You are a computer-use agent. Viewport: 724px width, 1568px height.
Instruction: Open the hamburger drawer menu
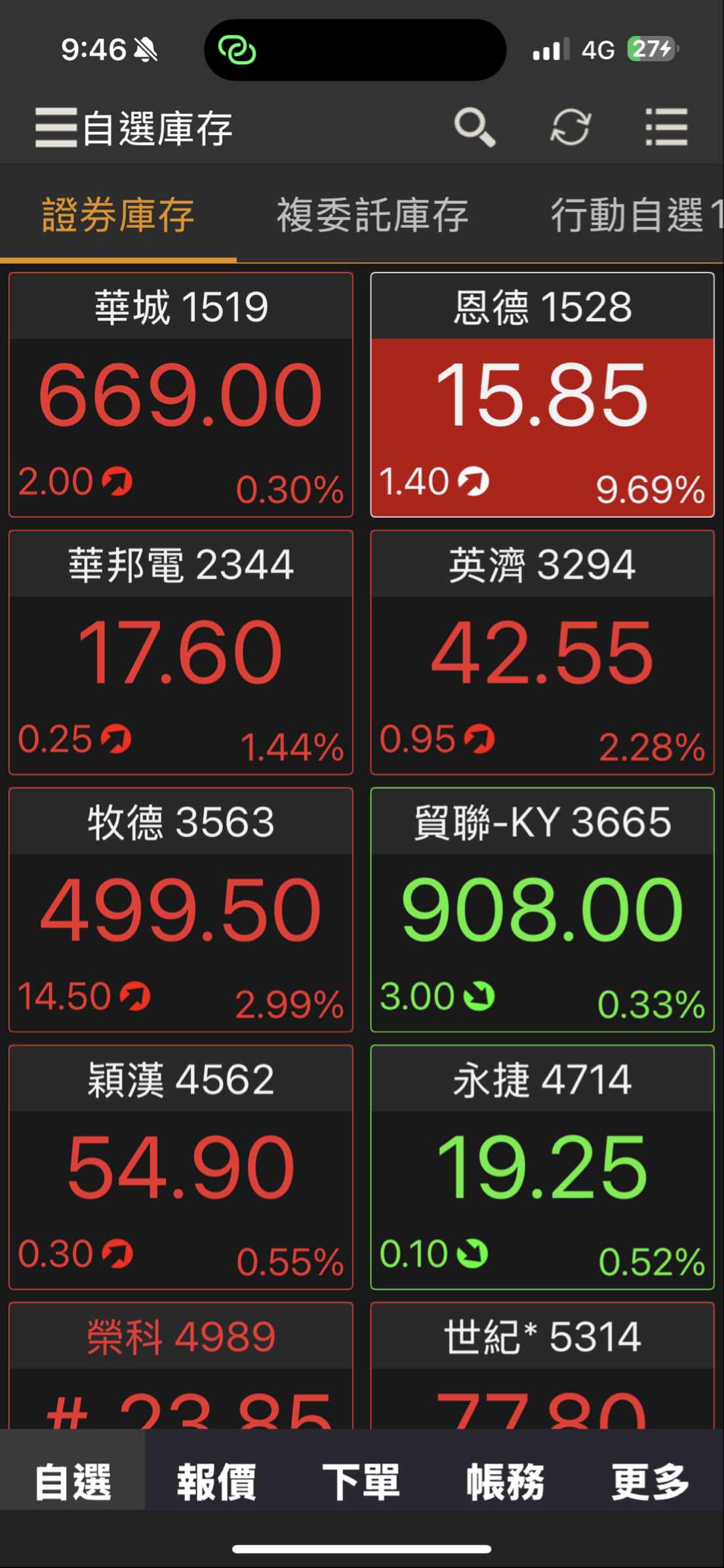56,128
